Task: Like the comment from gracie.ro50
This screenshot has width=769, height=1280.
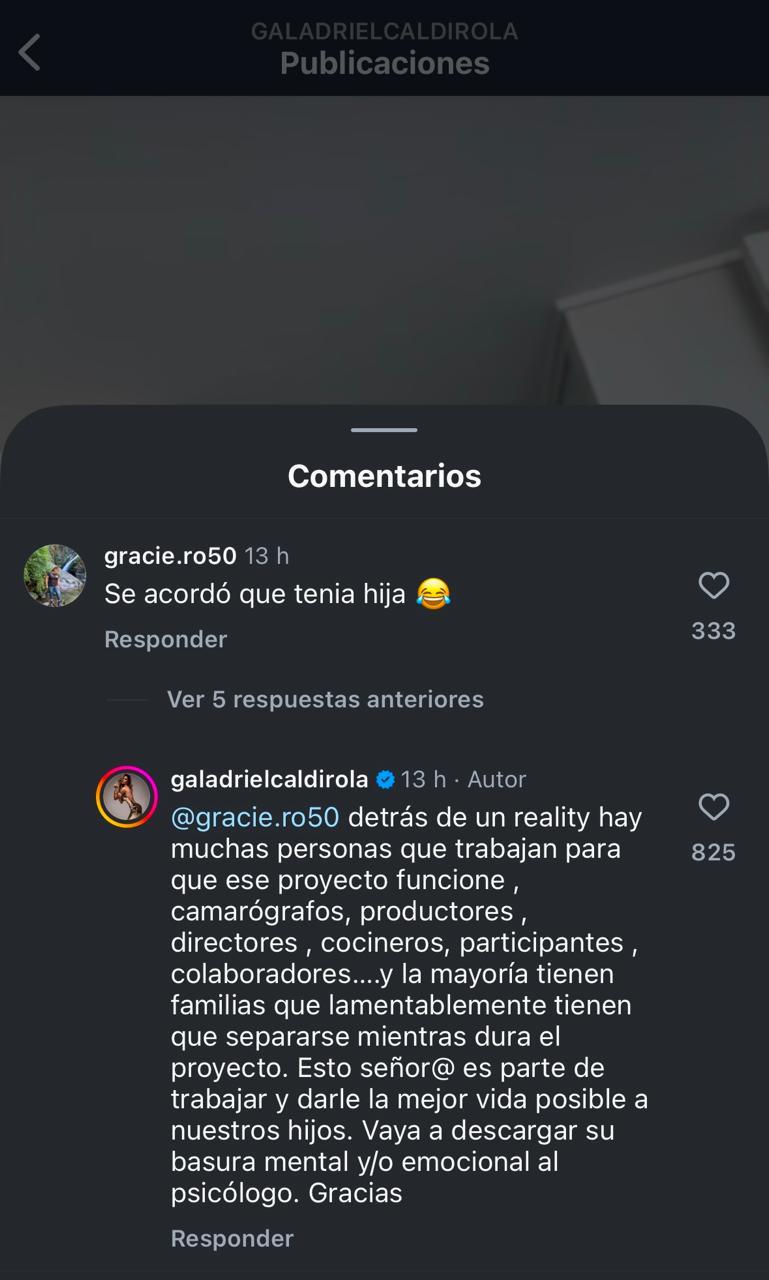Action: 713,586
